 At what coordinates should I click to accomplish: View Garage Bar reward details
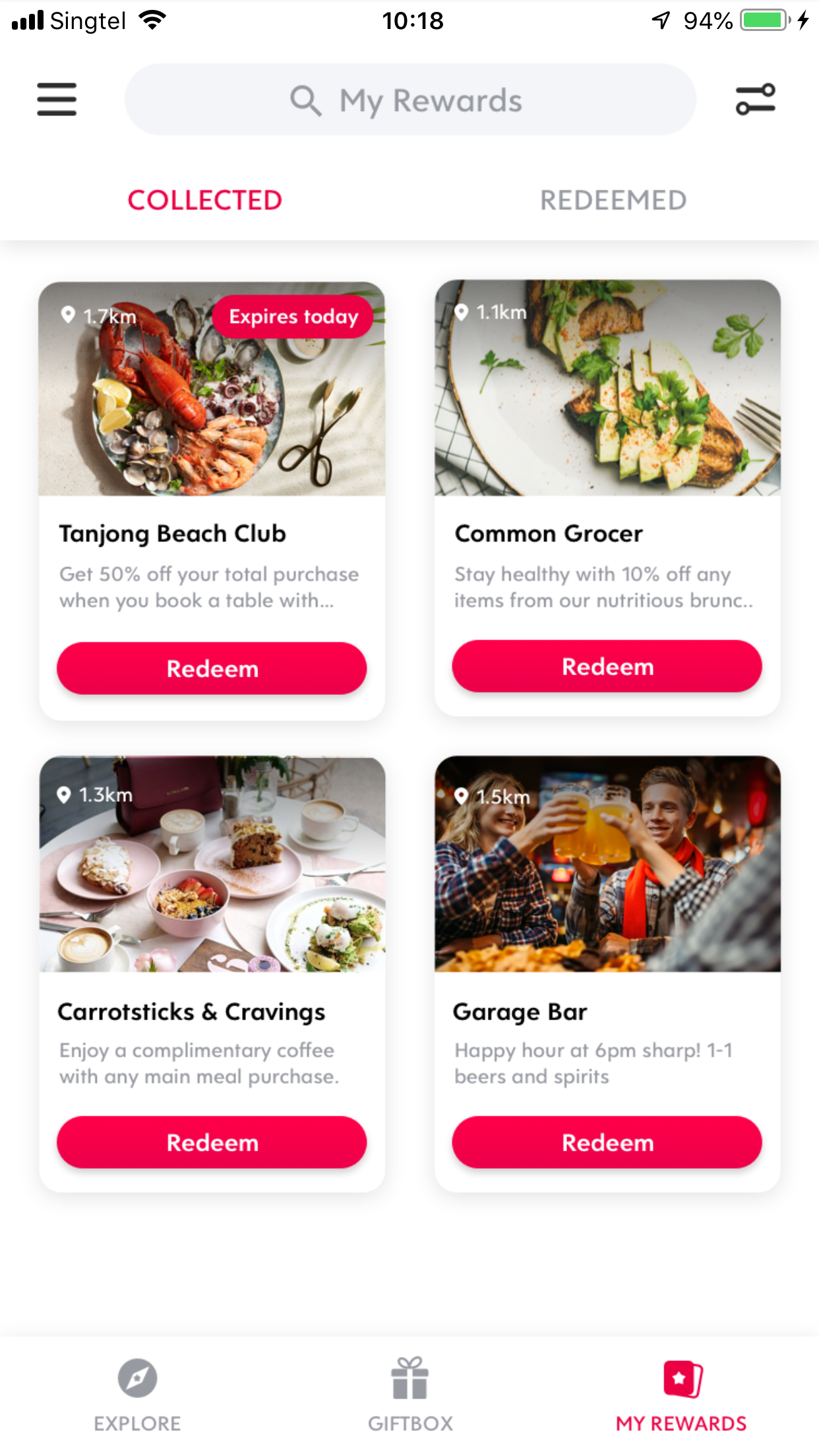607,936
